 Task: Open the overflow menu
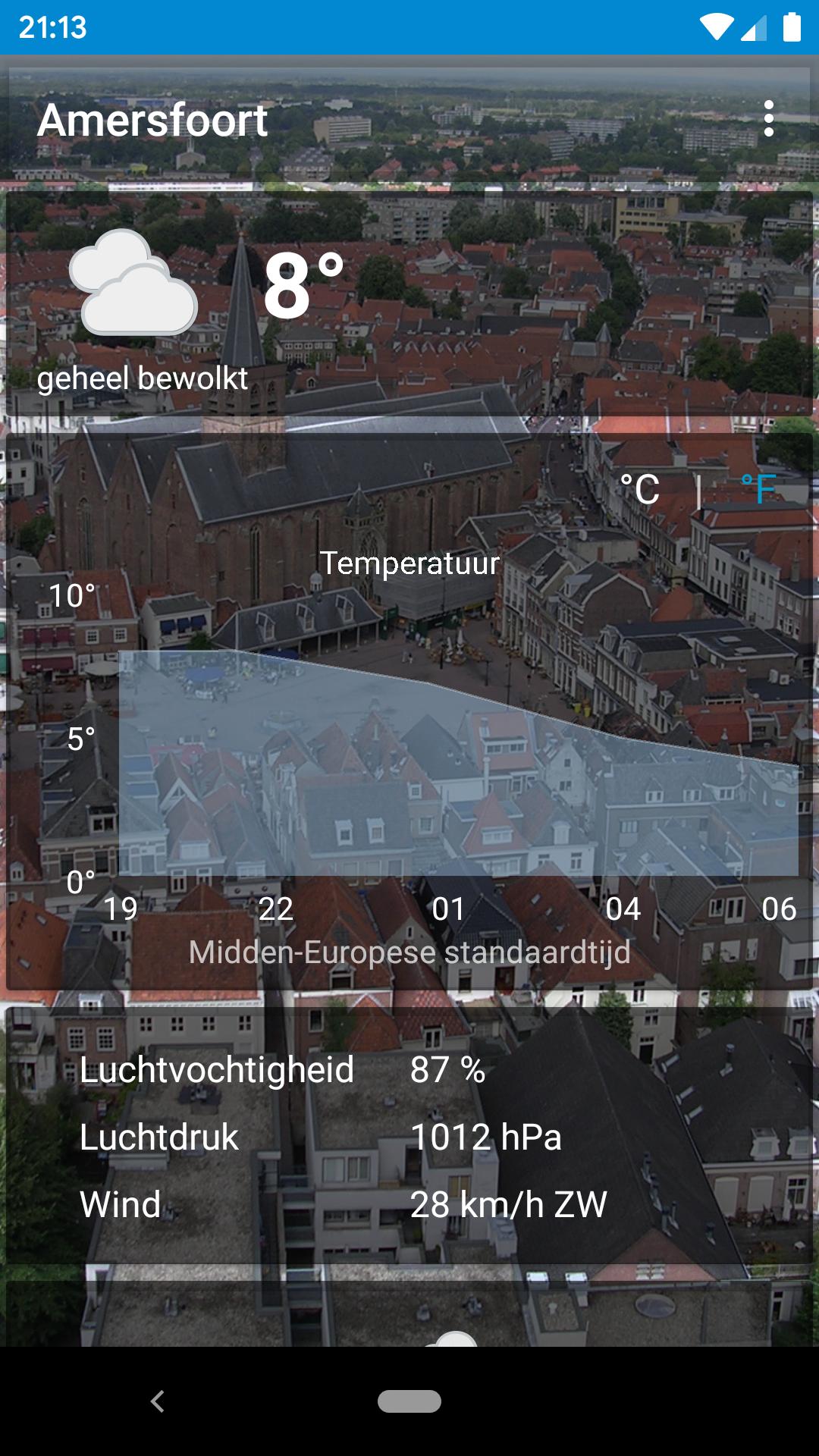(768, 119)
